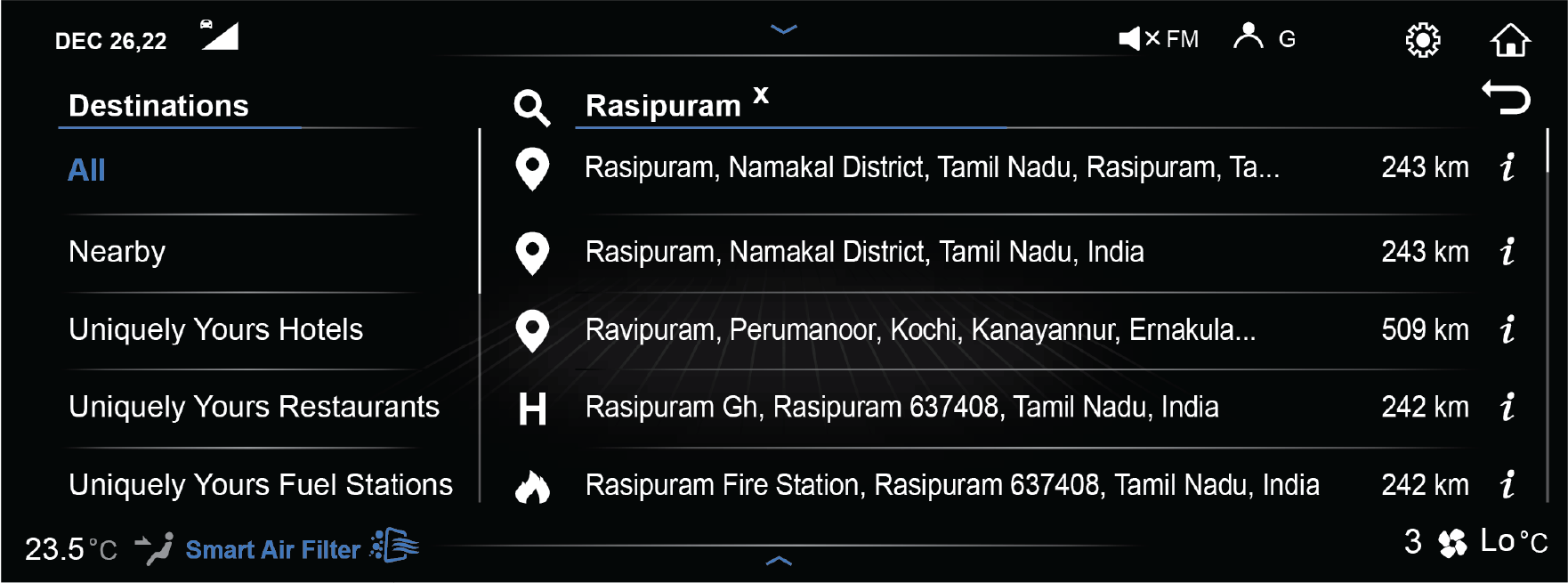
Task: Show Uniquely Yours Fuel Stations
Action: point(260,484)
